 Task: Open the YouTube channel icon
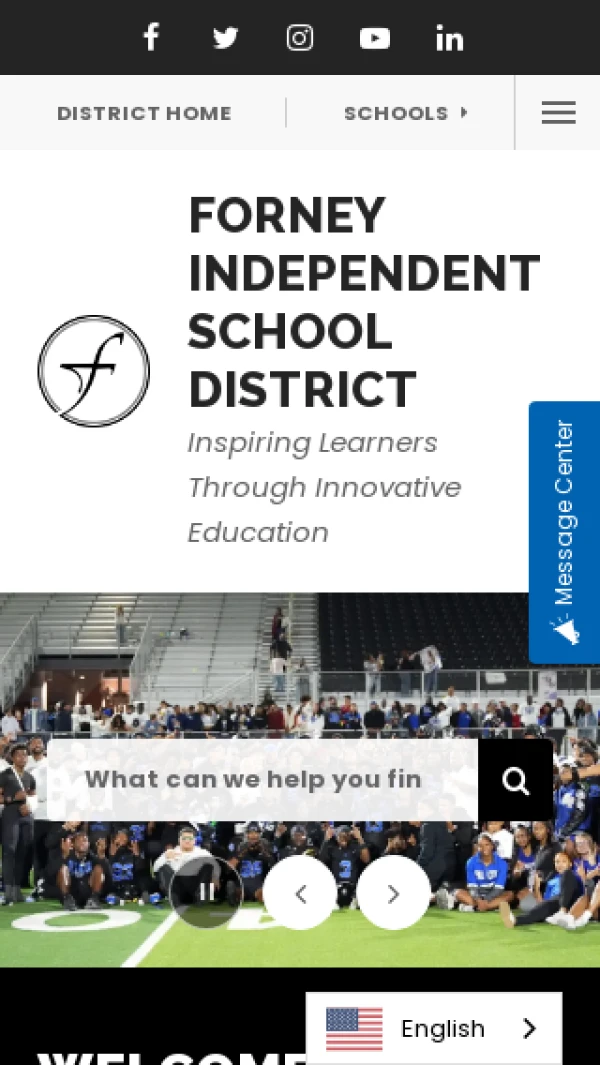pos(375,38)
